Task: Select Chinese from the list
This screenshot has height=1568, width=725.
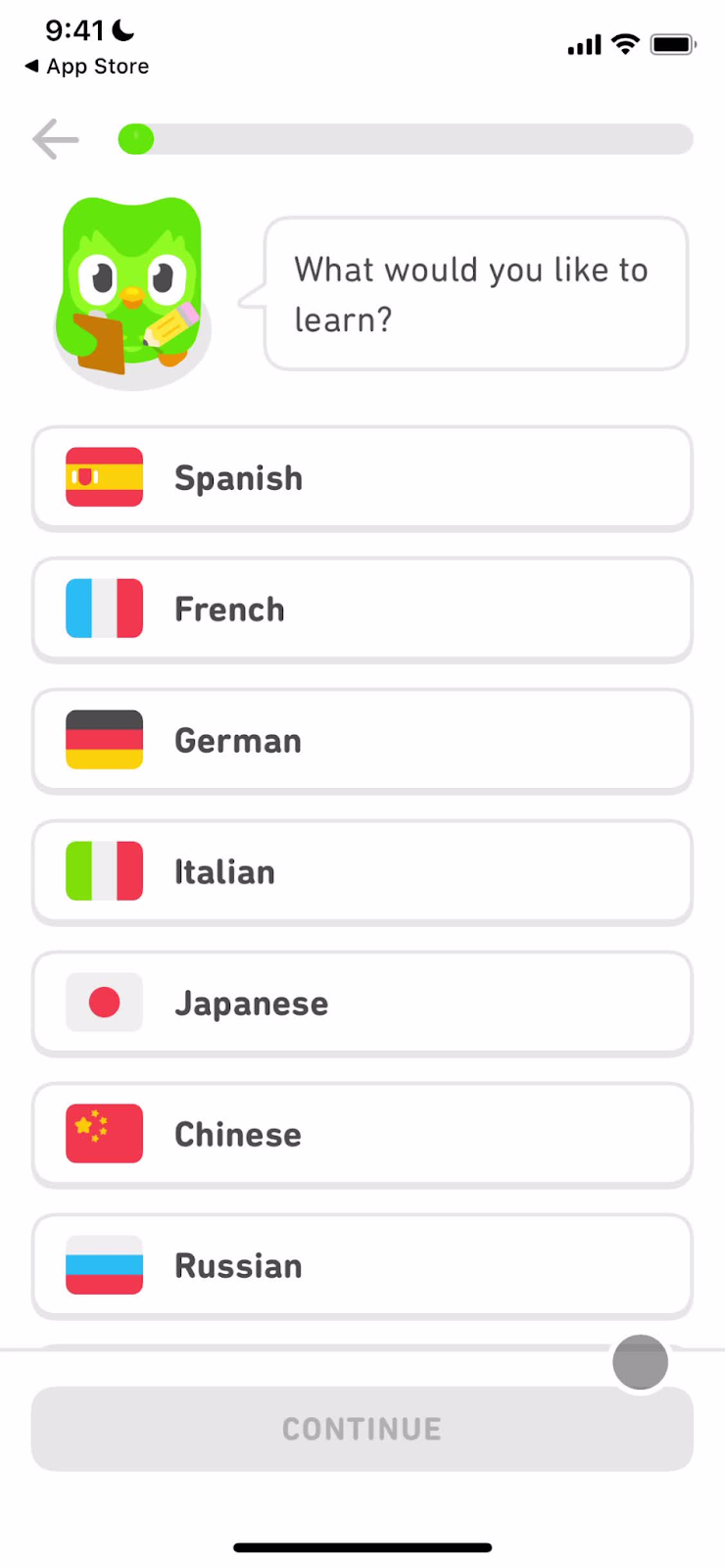Action: point(362,1135)
